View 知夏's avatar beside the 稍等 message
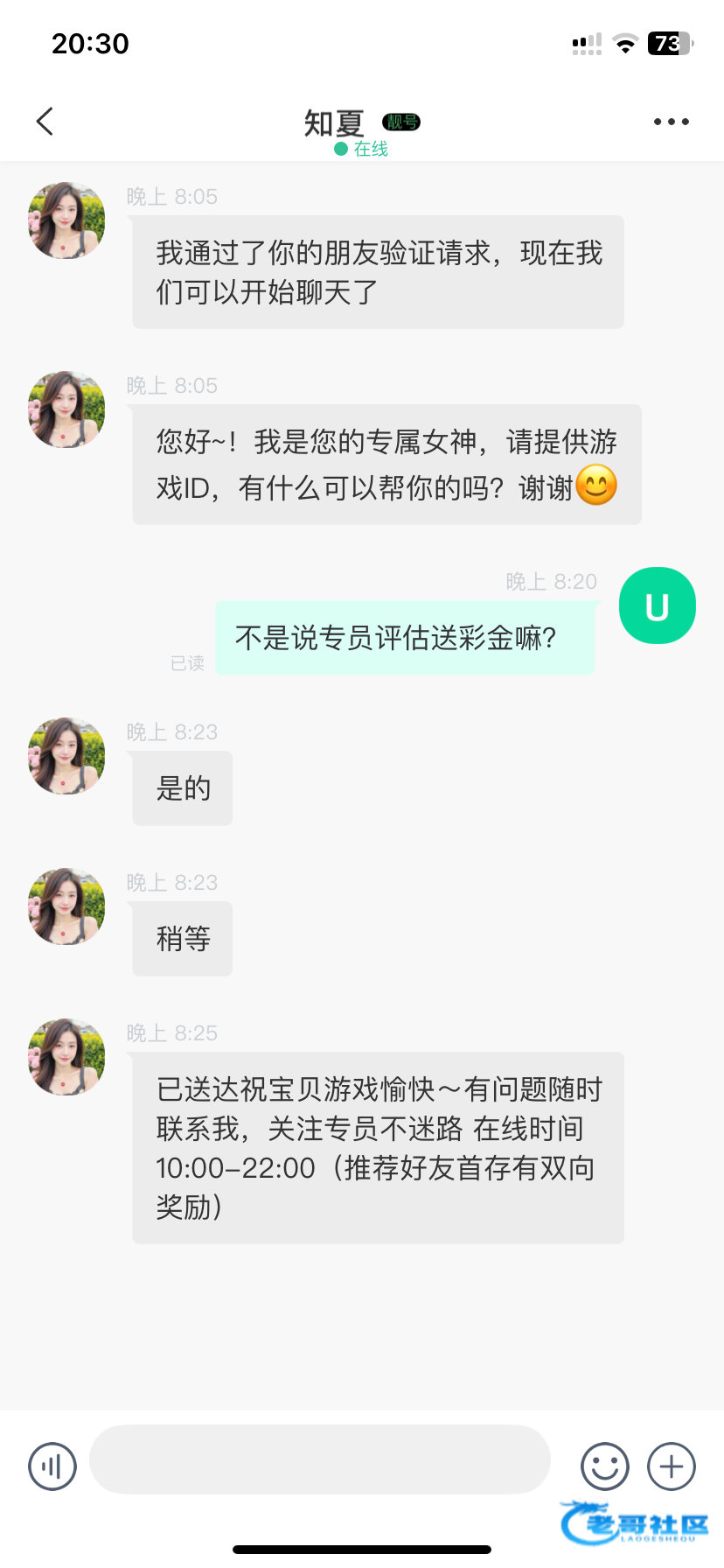Image resolution: width=724 pixels, height=1568 pixels. (x=66, y=906)
